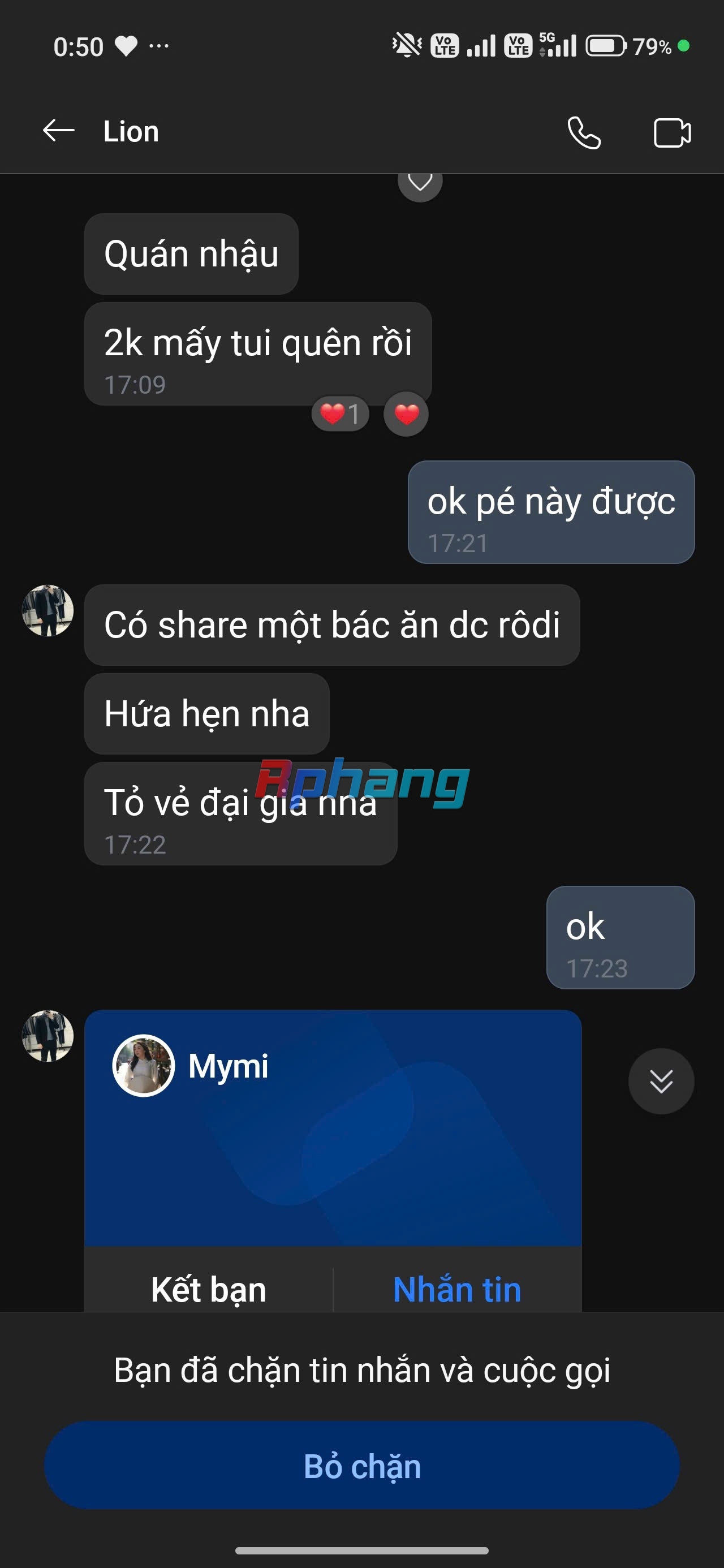Image resolution: width=724 pixels, height=1568 pixels.
Task: Start a voice call with Lion
Action: coord(584,132)
